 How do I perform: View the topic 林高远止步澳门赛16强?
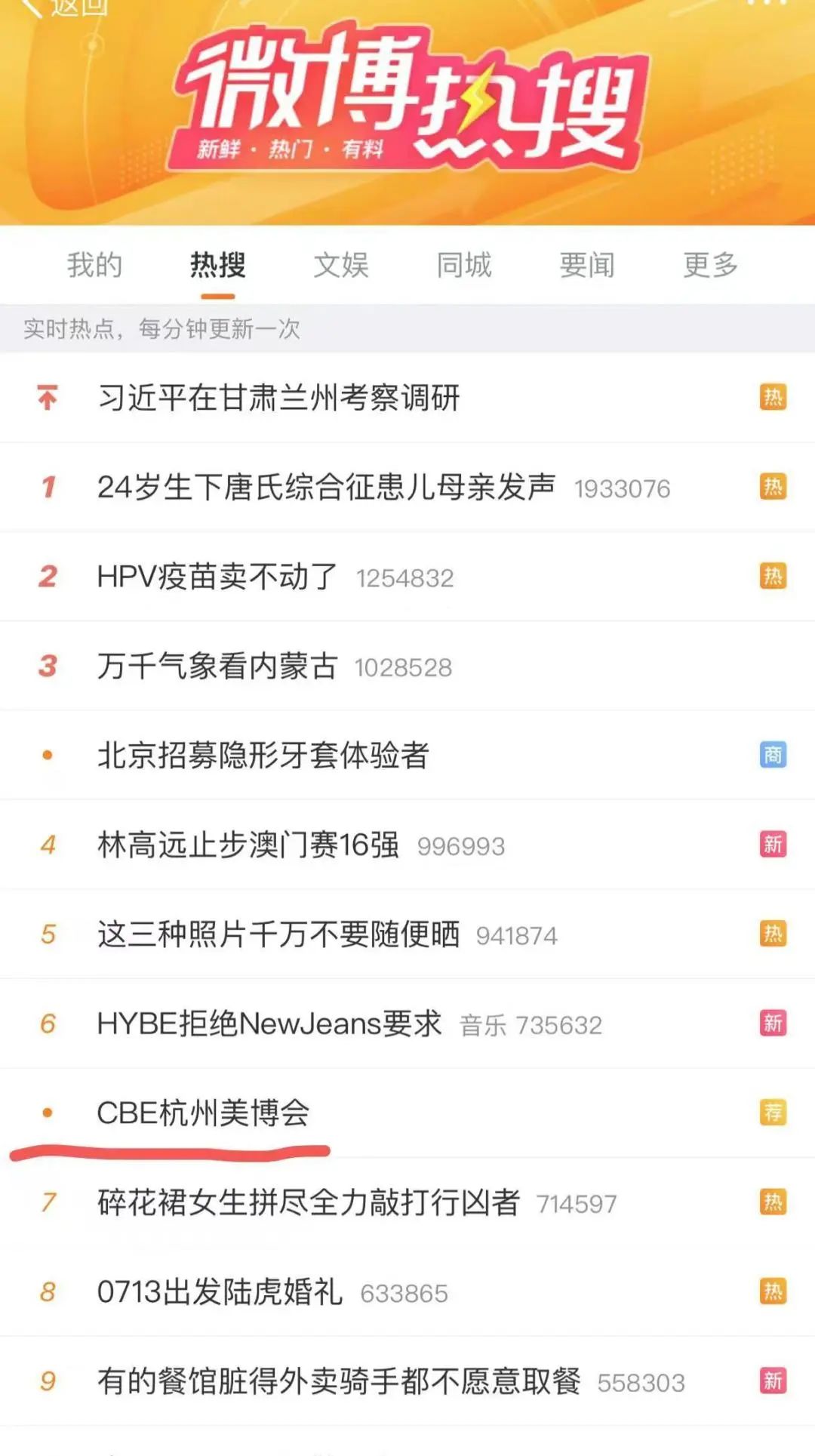click(x=248, y=845)
